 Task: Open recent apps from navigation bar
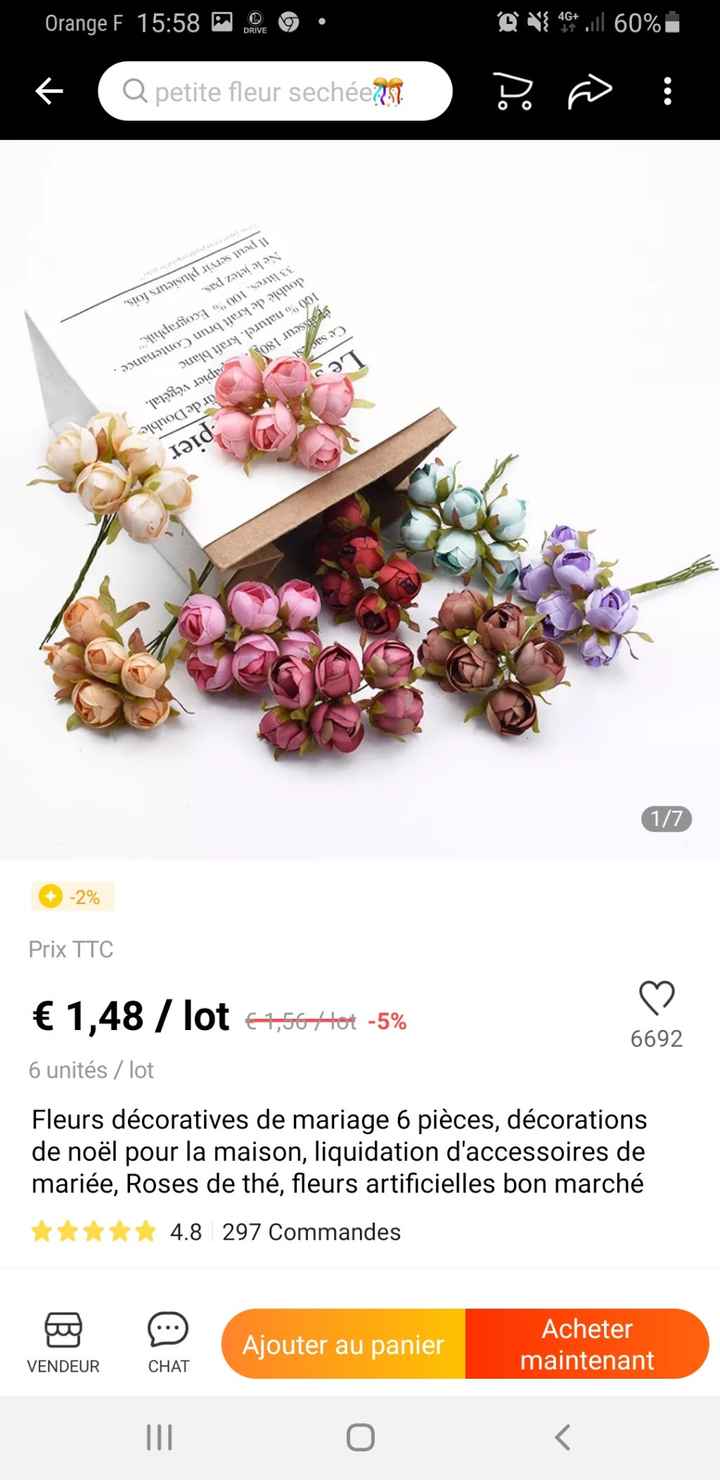tap(159, 1438)
